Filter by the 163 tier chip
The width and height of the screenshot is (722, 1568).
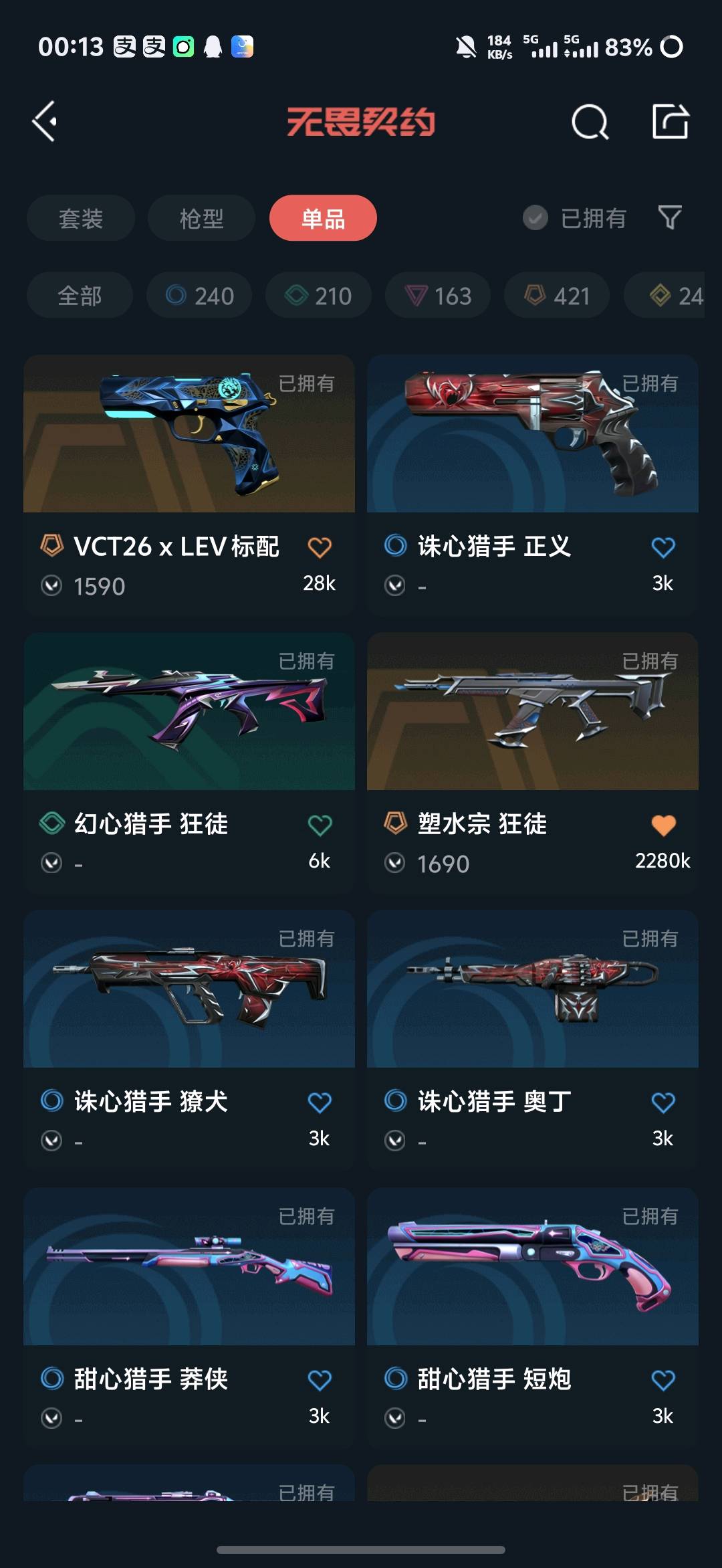coord(438,296)
